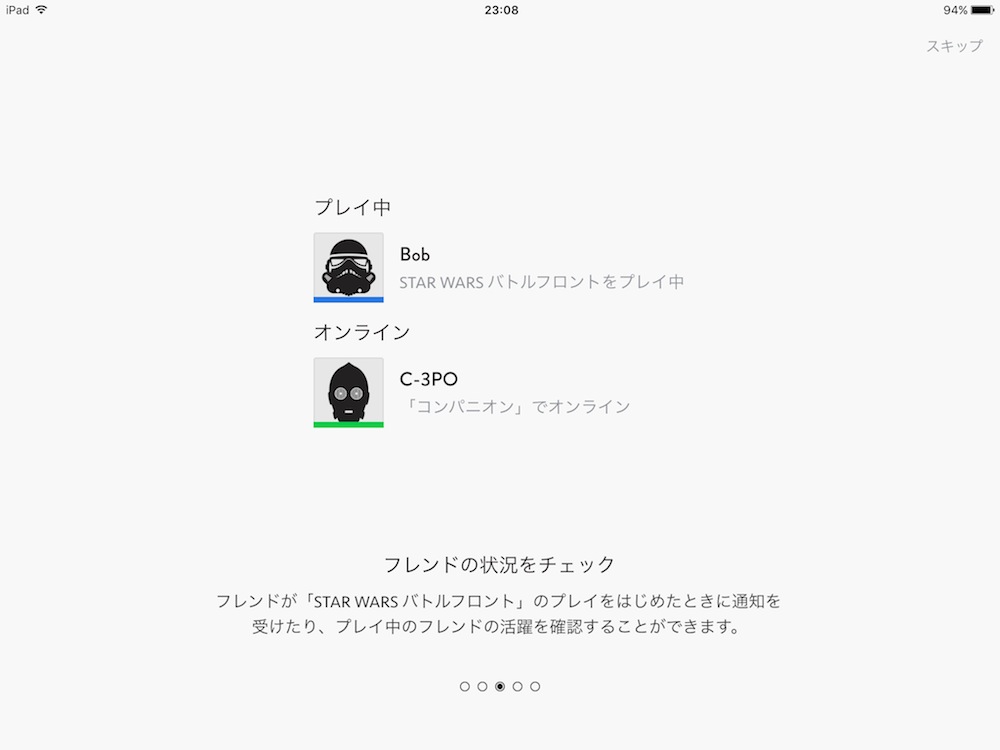Select the first page indicator dot
1000x750 pixels.
coord(465,687)
